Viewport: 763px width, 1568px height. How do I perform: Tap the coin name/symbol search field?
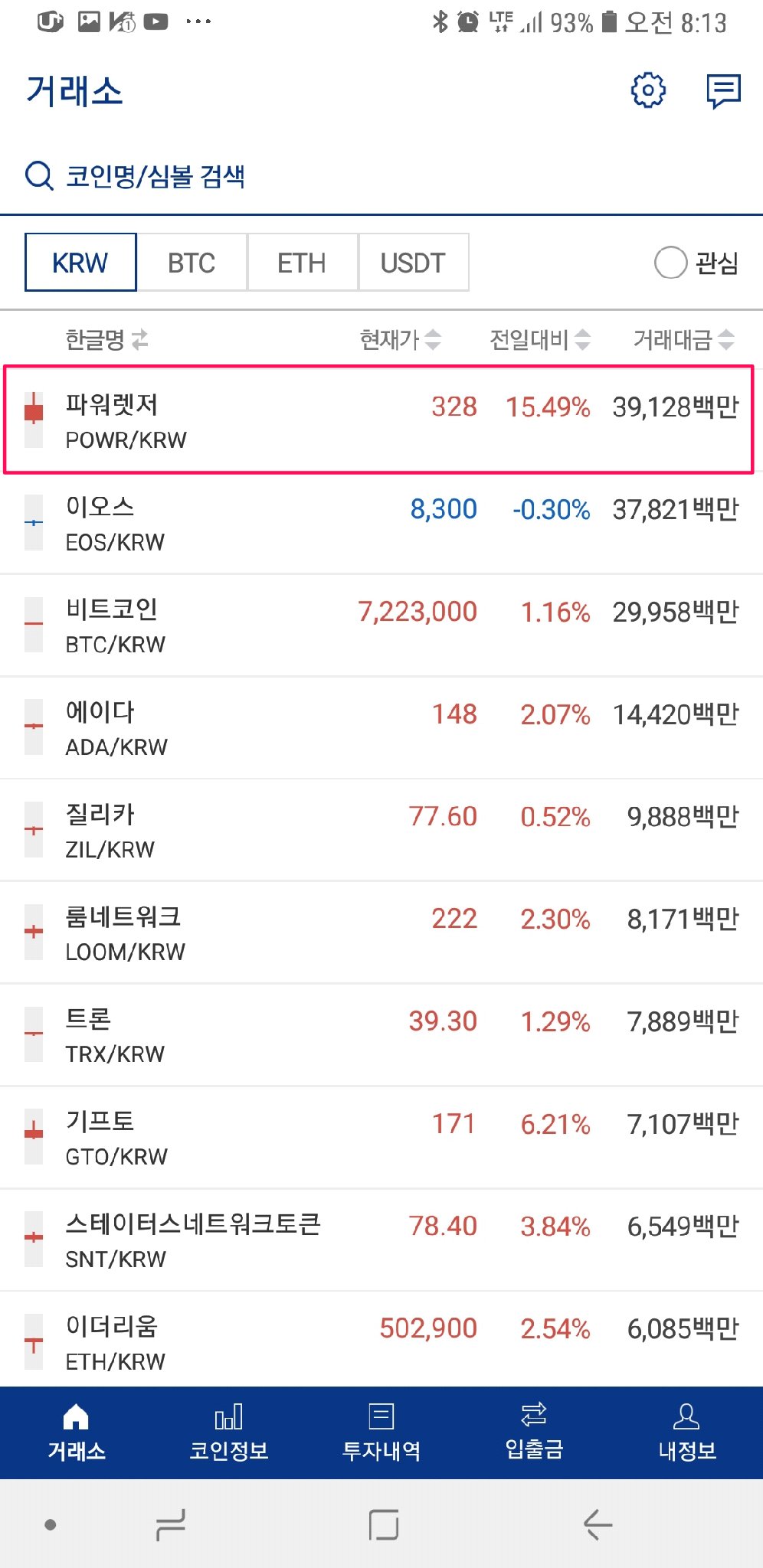(x=381, y=176)
